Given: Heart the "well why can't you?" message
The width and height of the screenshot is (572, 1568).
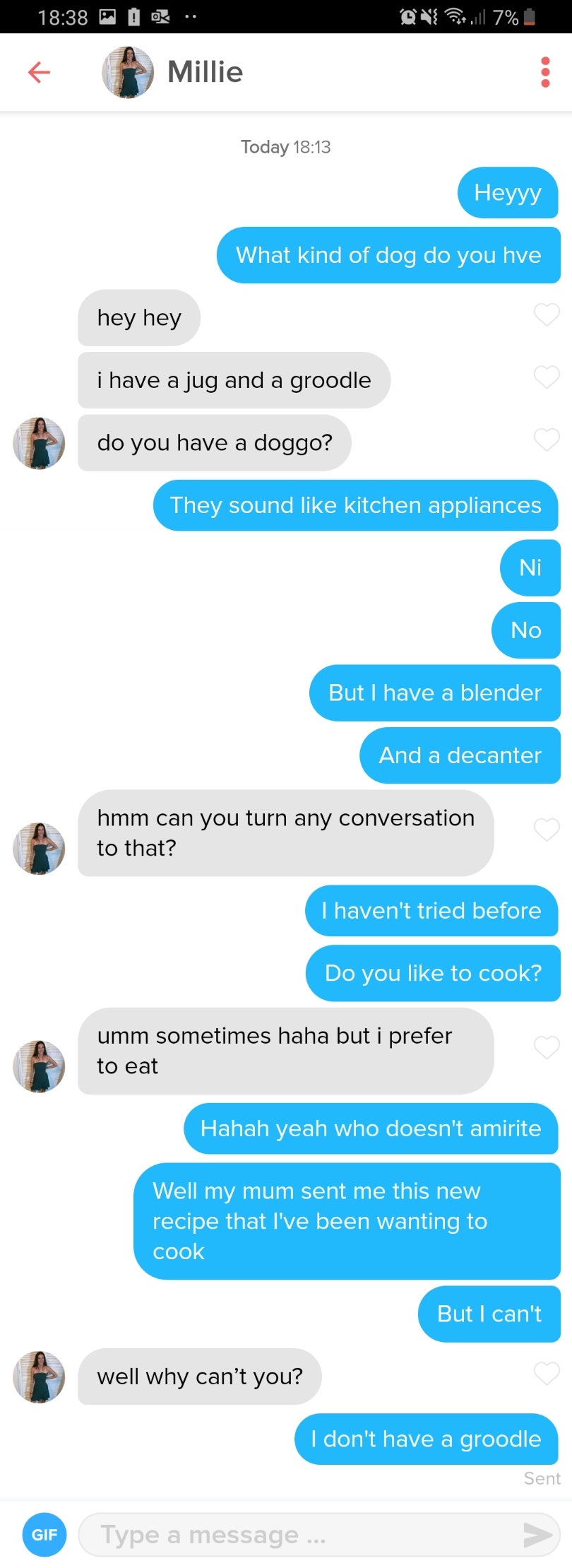Looking at the screenshot, I should (546, 1374).
